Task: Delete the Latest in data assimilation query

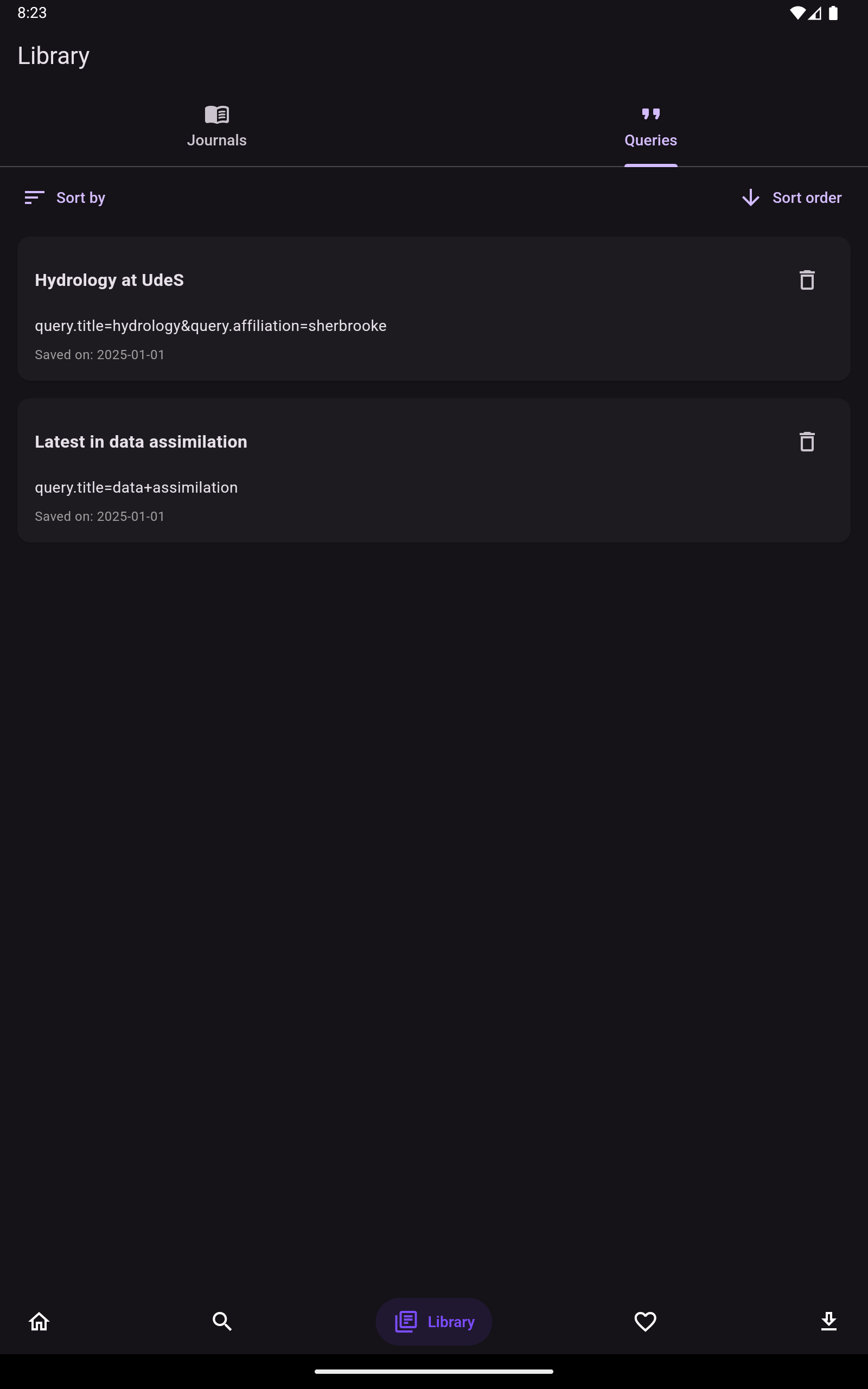Action: coord(807,442)
